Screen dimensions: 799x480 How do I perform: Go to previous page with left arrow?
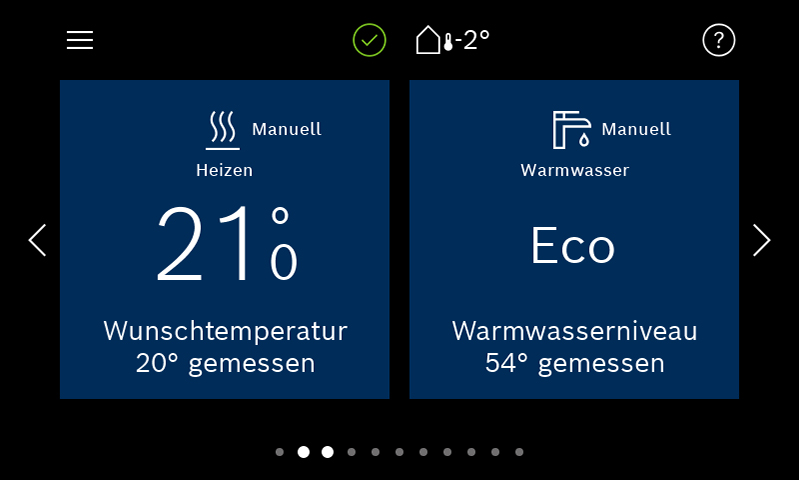pyautogui.click(x=37, y=240)
